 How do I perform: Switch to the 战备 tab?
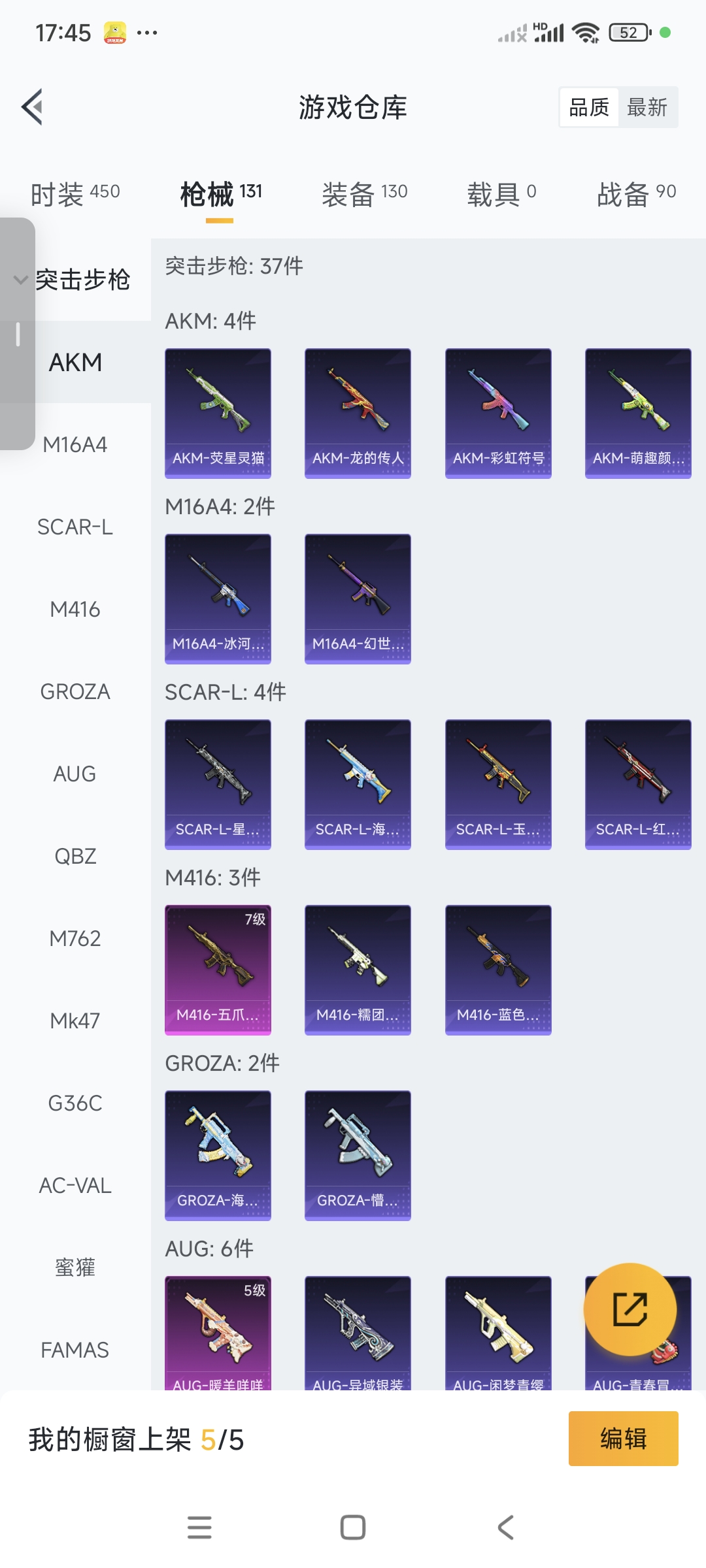pos(636,194)
